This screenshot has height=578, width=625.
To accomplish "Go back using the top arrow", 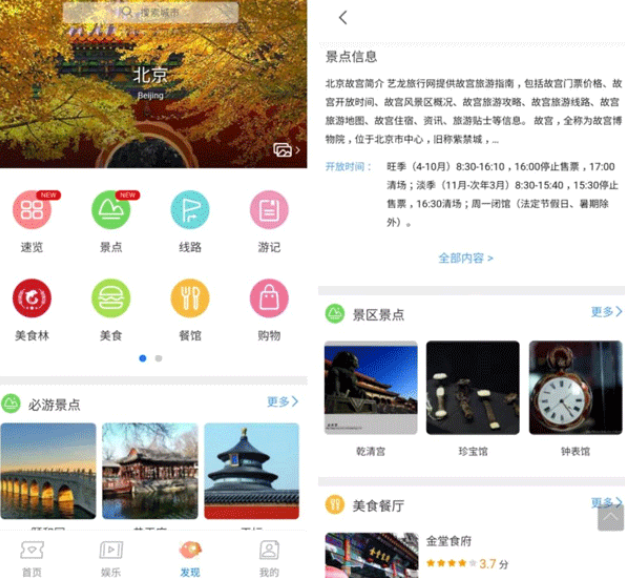I will tap(343, 17).
